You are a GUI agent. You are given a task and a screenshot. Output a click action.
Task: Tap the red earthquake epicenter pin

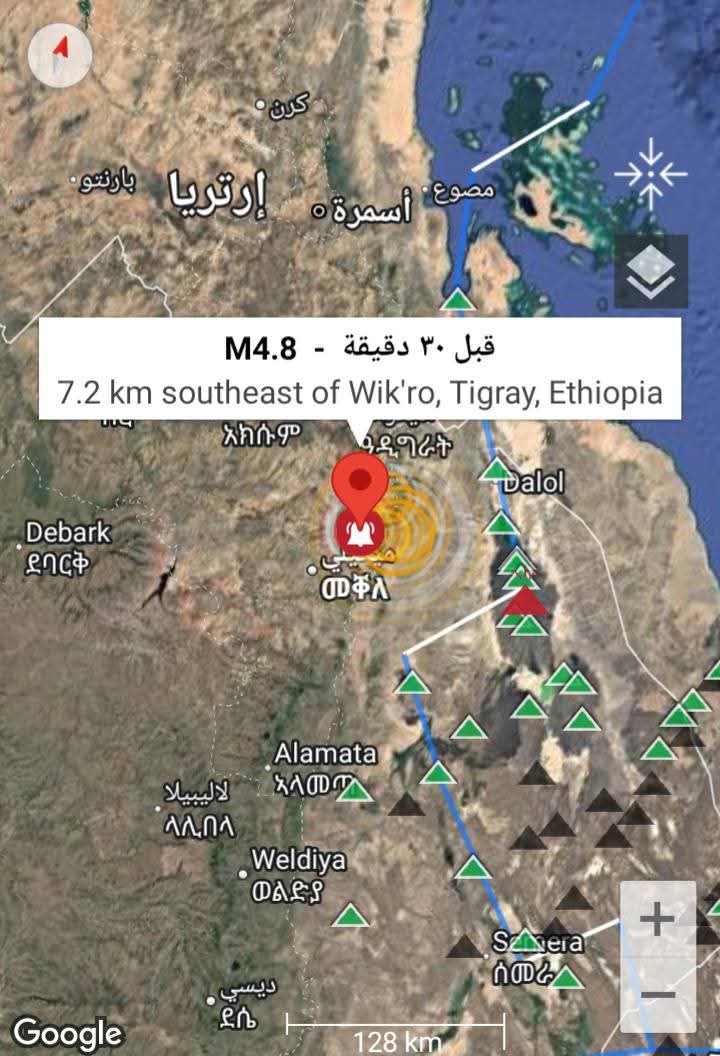(x=362, y=482)
